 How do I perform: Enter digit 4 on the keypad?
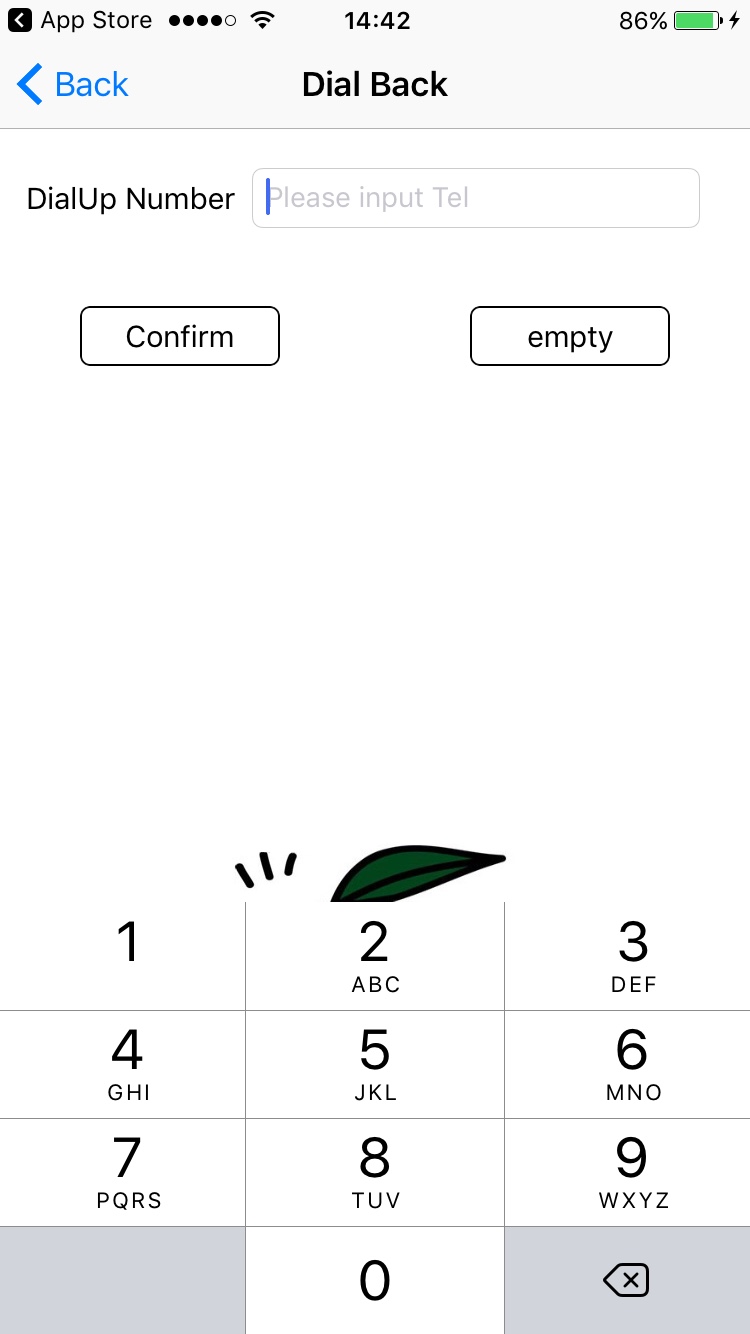[x=124, y=1064]
